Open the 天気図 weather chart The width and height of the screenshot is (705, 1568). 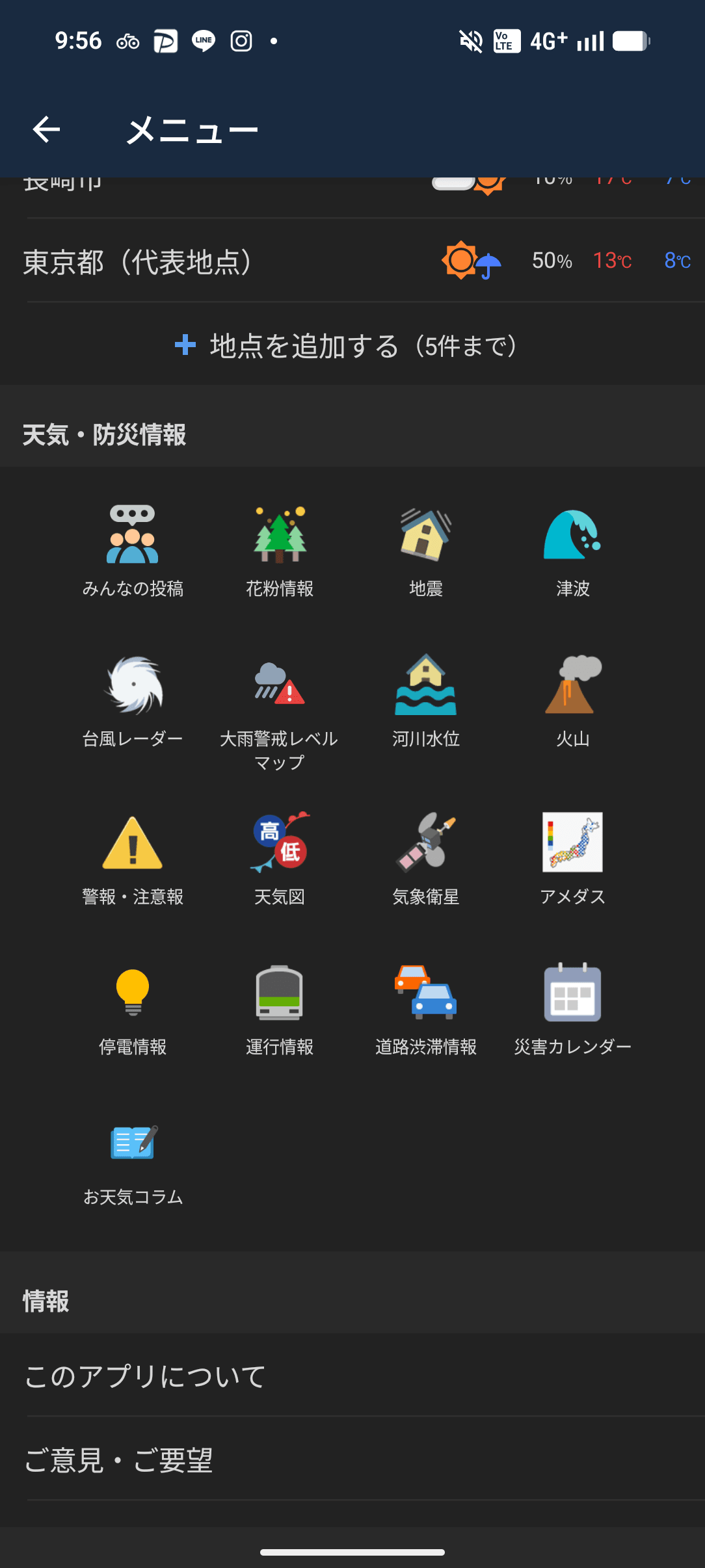pyautogui.click(x=280, y=858)
